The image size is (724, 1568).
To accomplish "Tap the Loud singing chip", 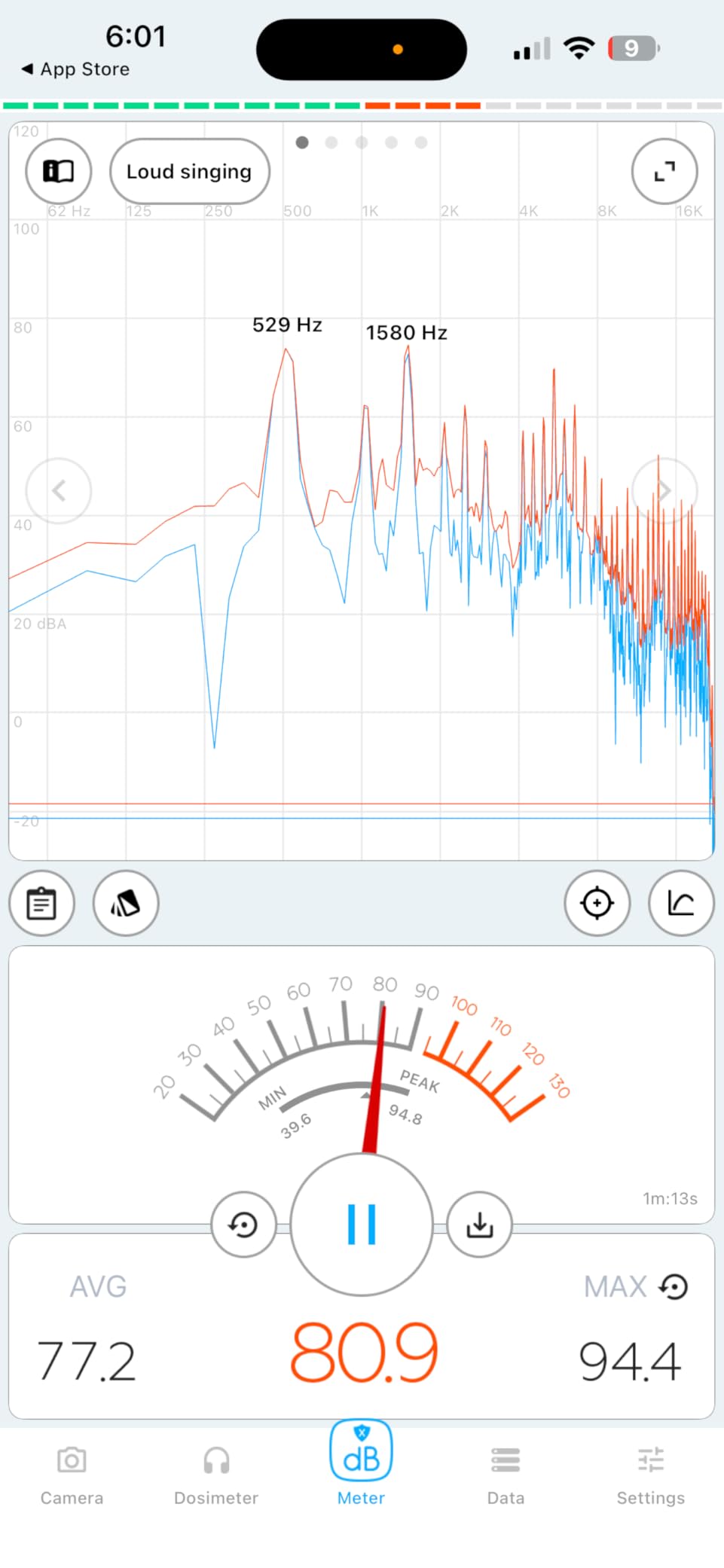I will tap(189, 172).
